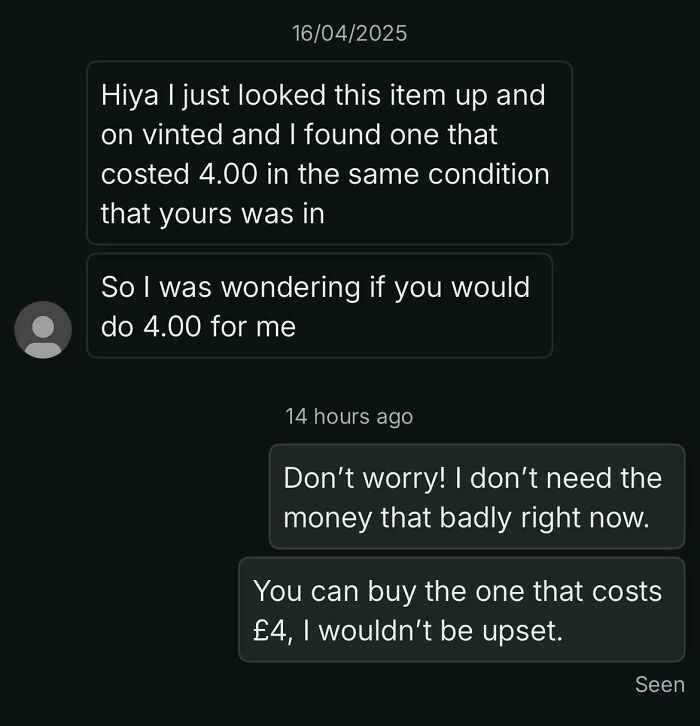
Task: Open the sender's profile avatar
Action: coord(43,330)
